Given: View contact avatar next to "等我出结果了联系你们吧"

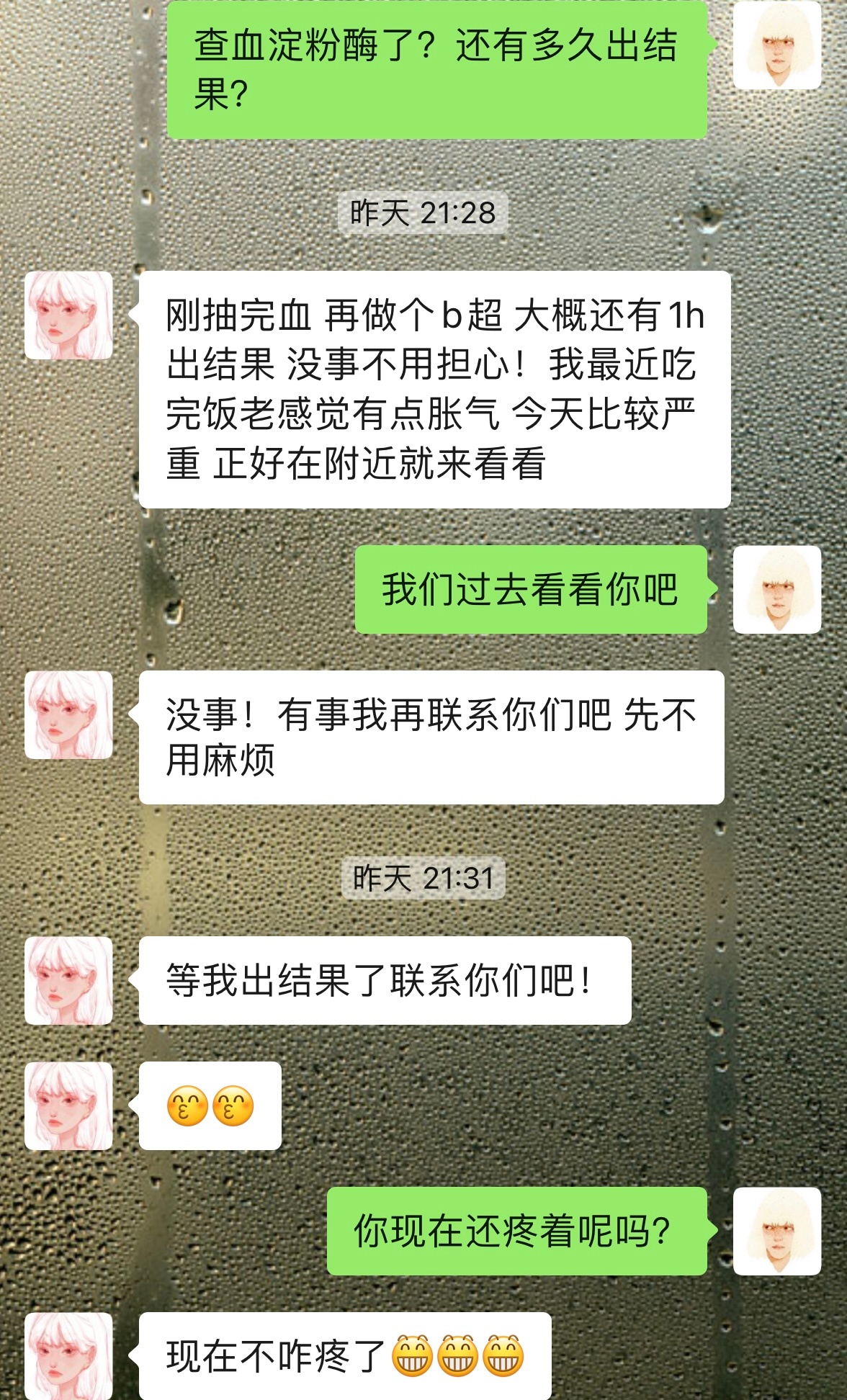Looking at the screenshot, I should [x=69, y=980].
